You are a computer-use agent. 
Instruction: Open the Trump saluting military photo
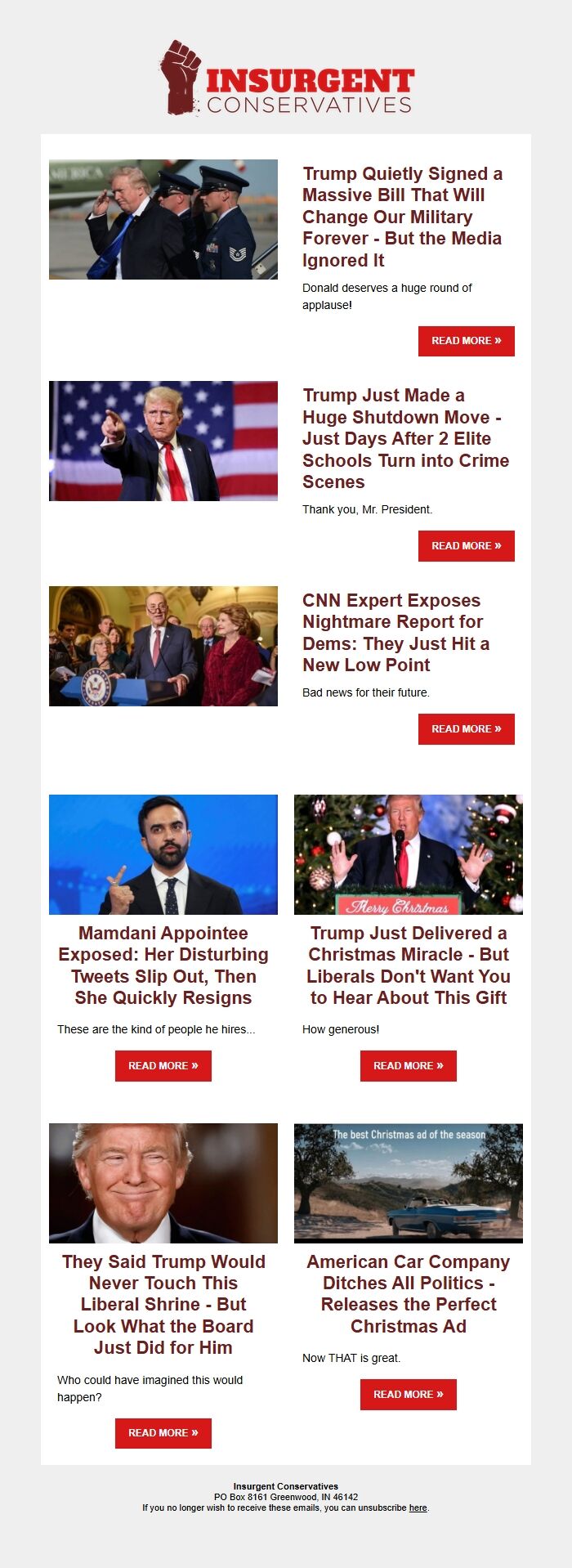point(163,219)
